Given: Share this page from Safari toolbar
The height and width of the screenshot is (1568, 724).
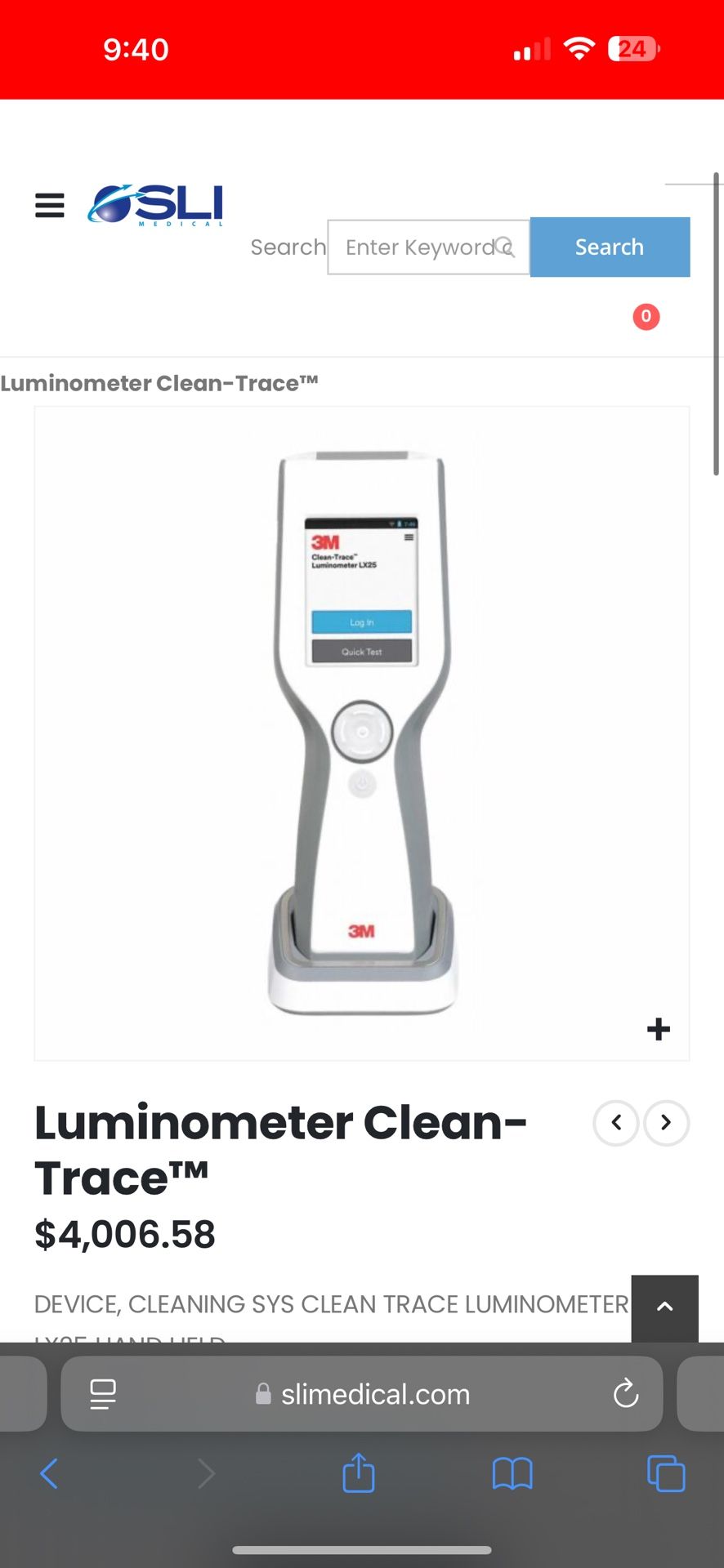Looking at the screenshot, I should coord(359,1474).
